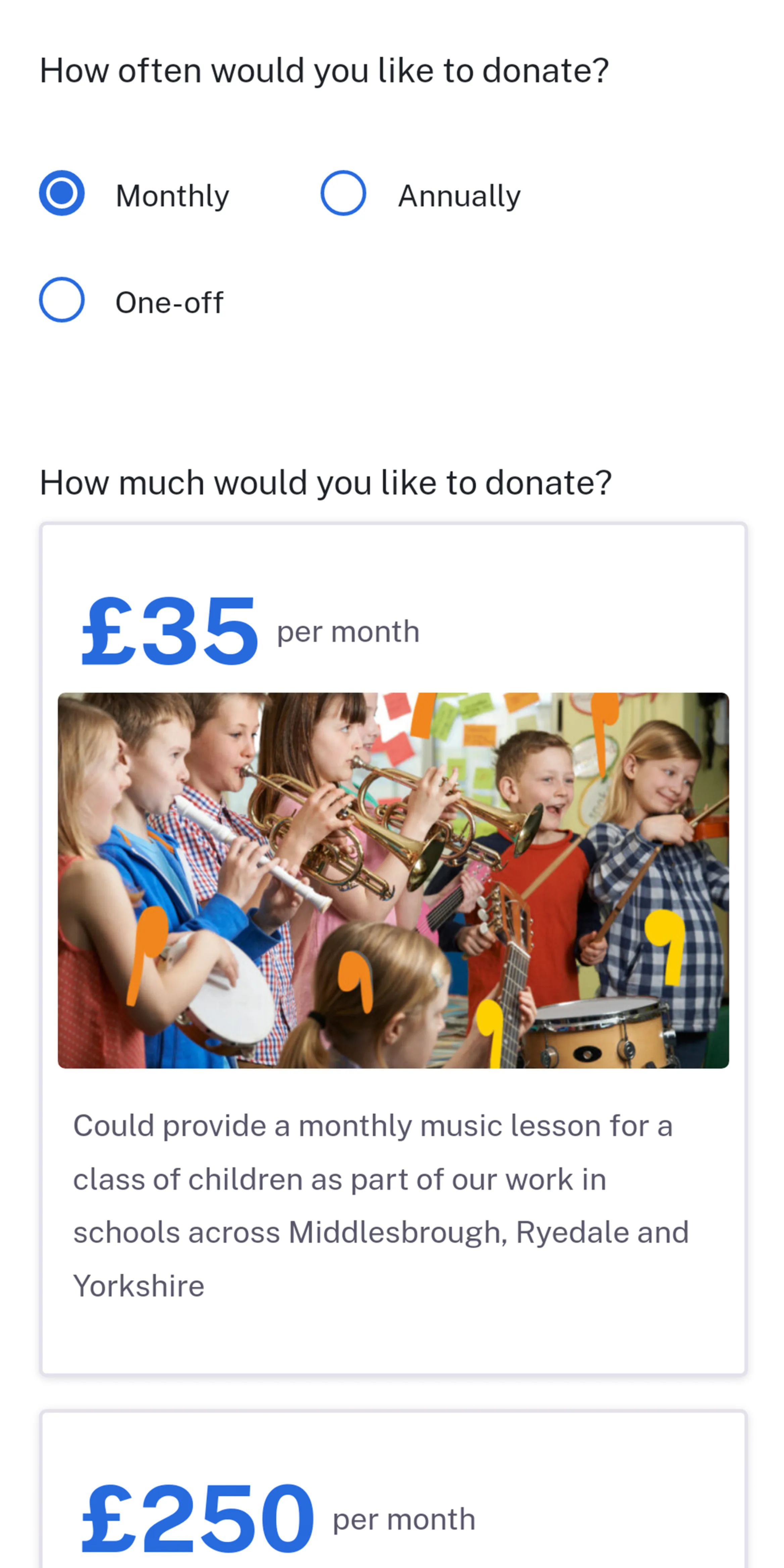
Task: Switch to a One-off donation
Action: (x=62, y=300)
